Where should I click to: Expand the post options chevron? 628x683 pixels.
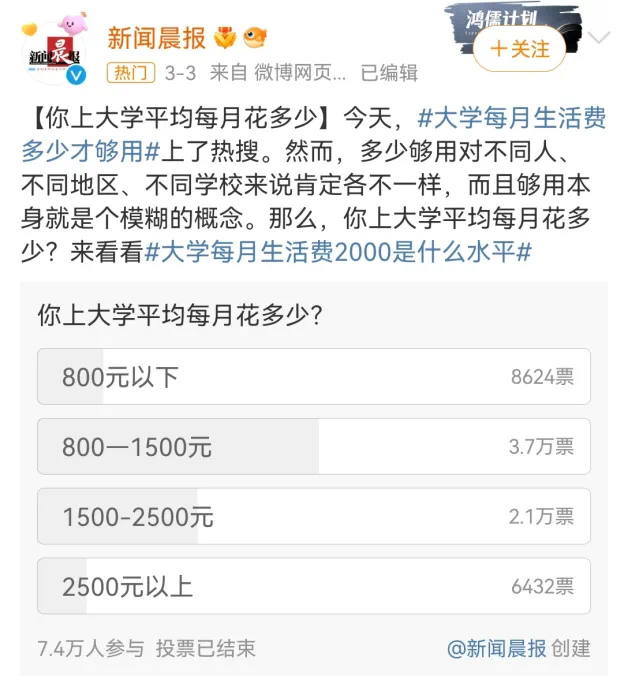tap(599, 39)
